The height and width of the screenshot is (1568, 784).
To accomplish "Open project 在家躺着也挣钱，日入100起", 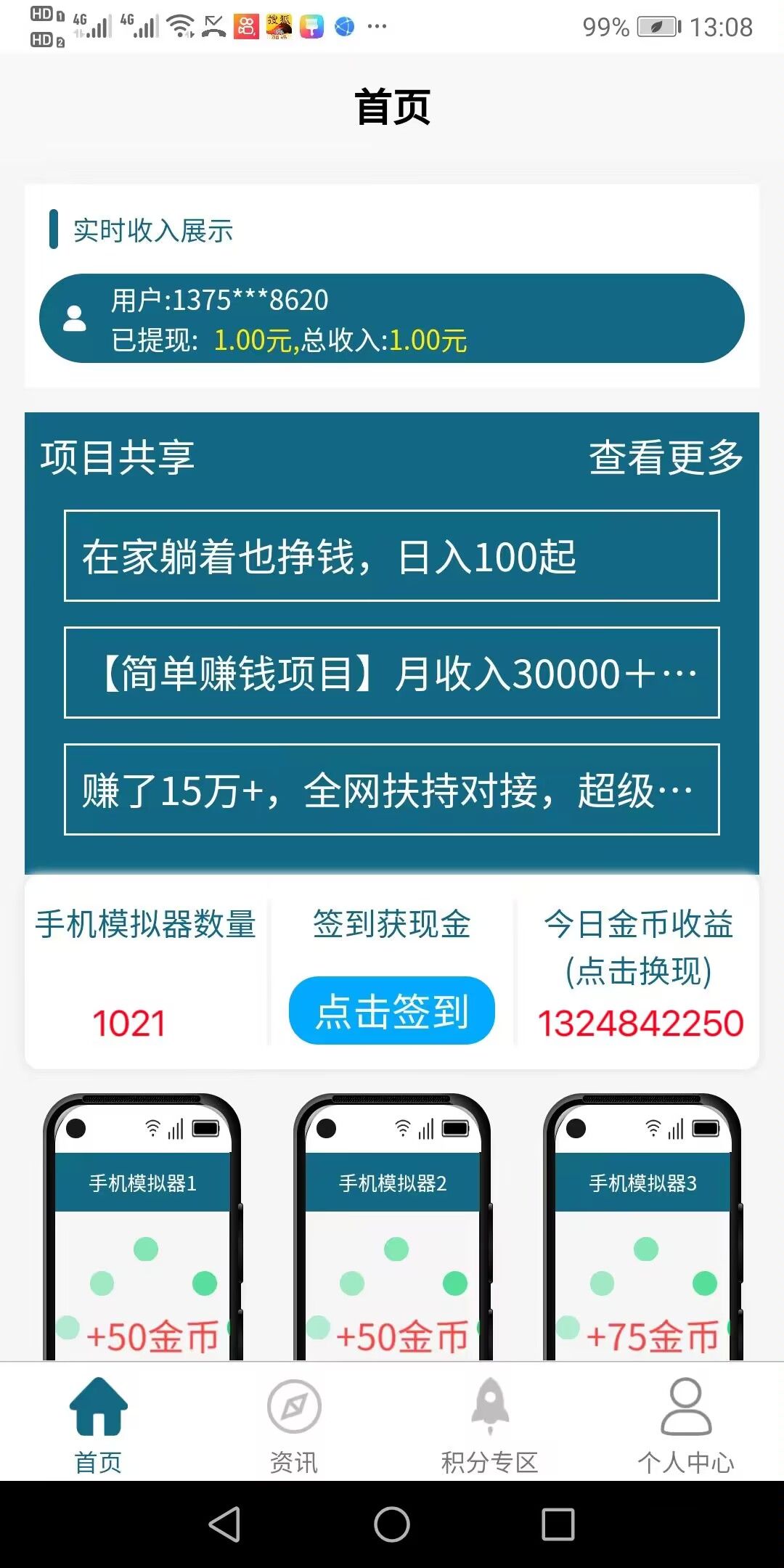I will 391,556.
